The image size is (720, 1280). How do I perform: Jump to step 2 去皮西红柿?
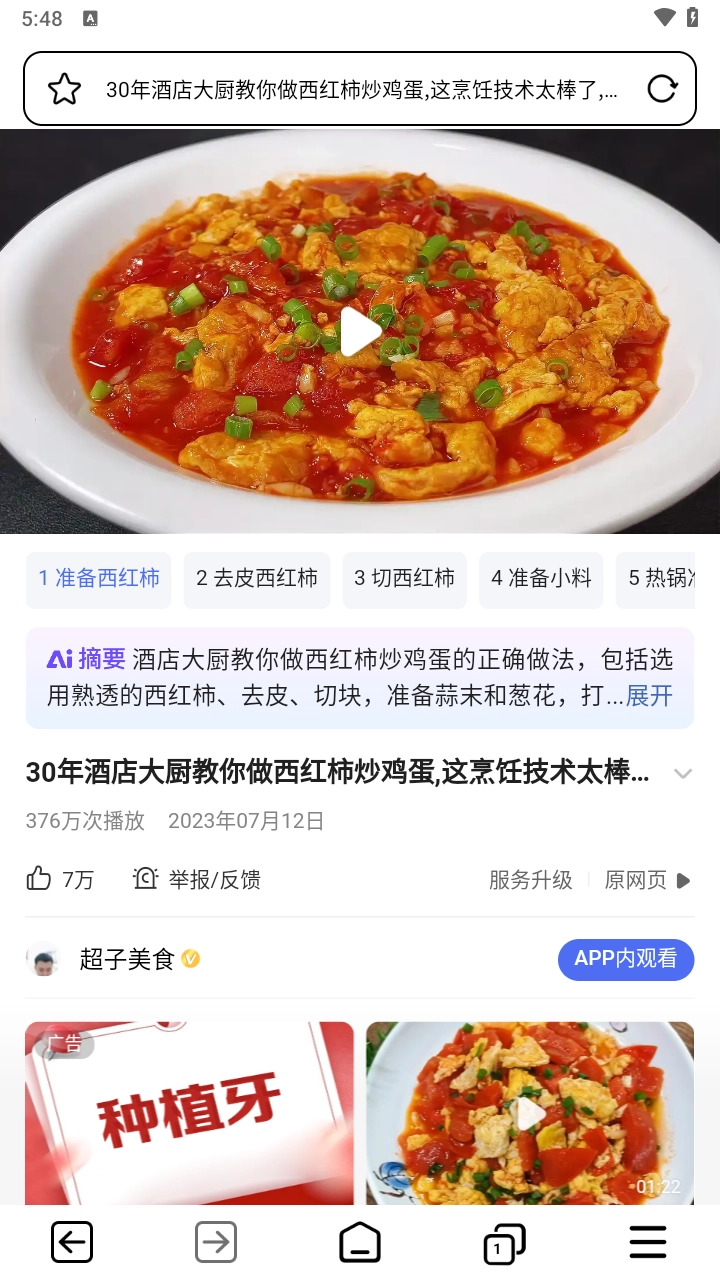coord(257,578)
